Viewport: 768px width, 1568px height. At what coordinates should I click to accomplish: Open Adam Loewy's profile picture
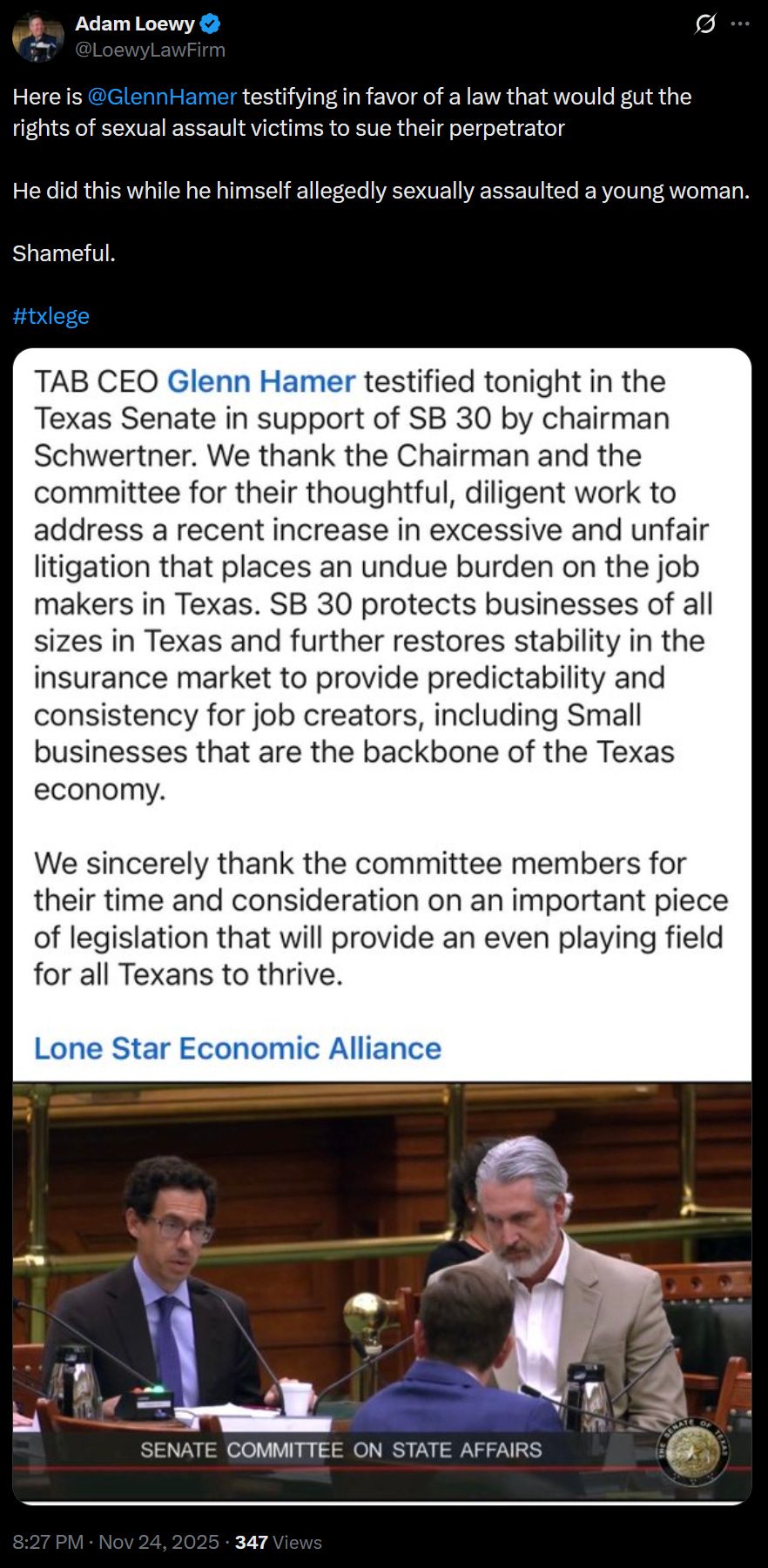pyautogui.click(x=37, y=37)
